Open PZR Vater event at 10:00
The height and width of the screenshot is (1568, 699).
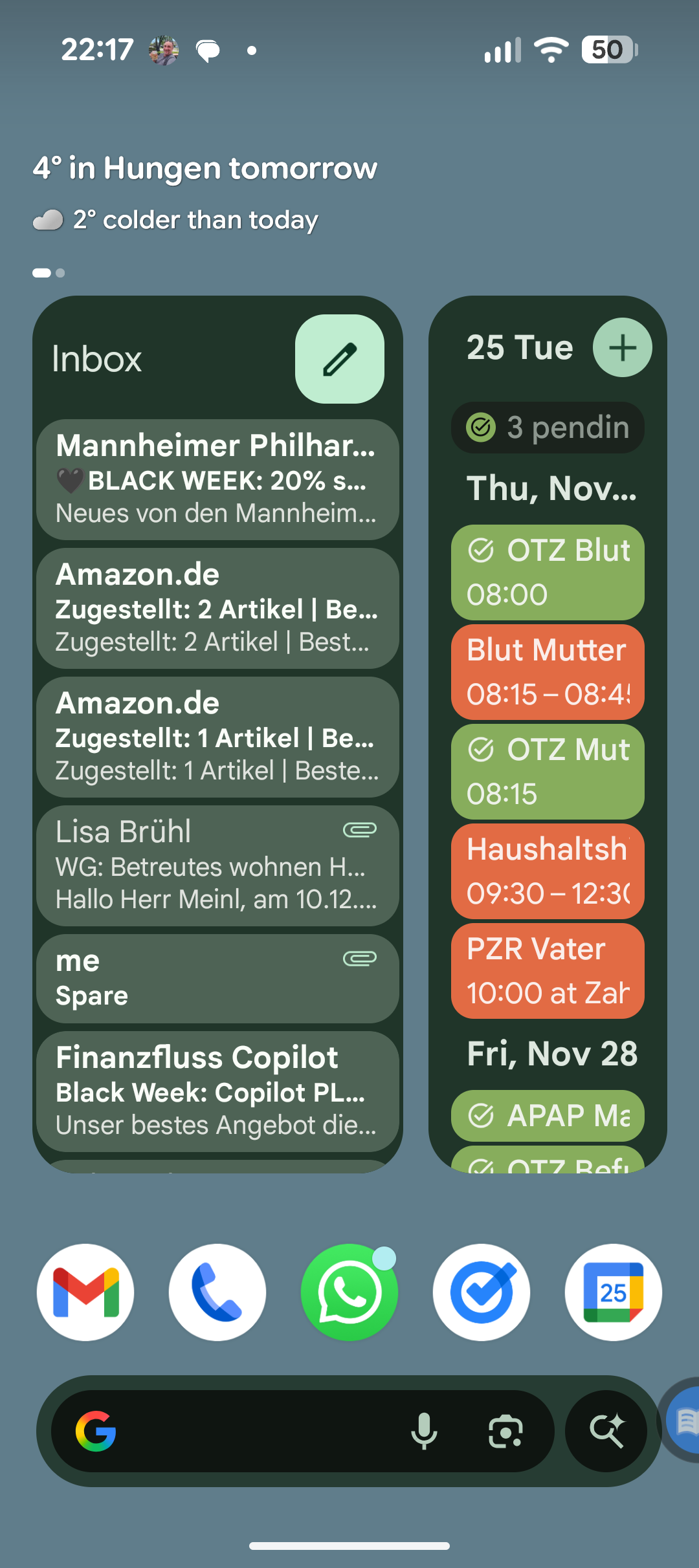point(548,970)
